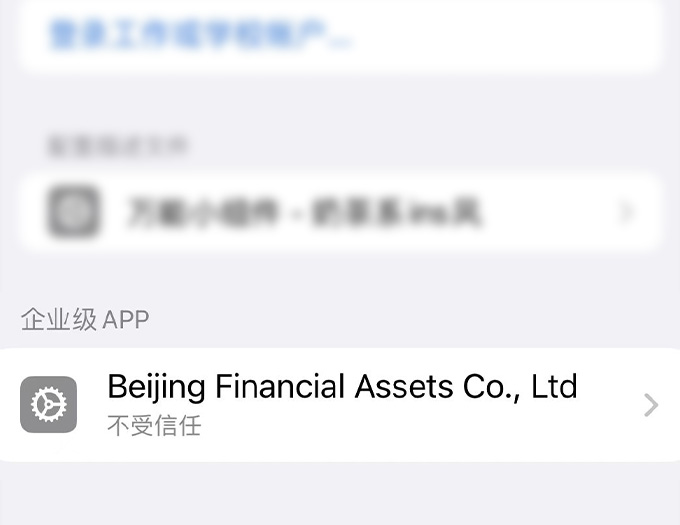This screenshot has width=680, height=525.
Task: Open Beijing Financial Assets Co., Ltd enterprise app
Action: (x=341, y=404)
